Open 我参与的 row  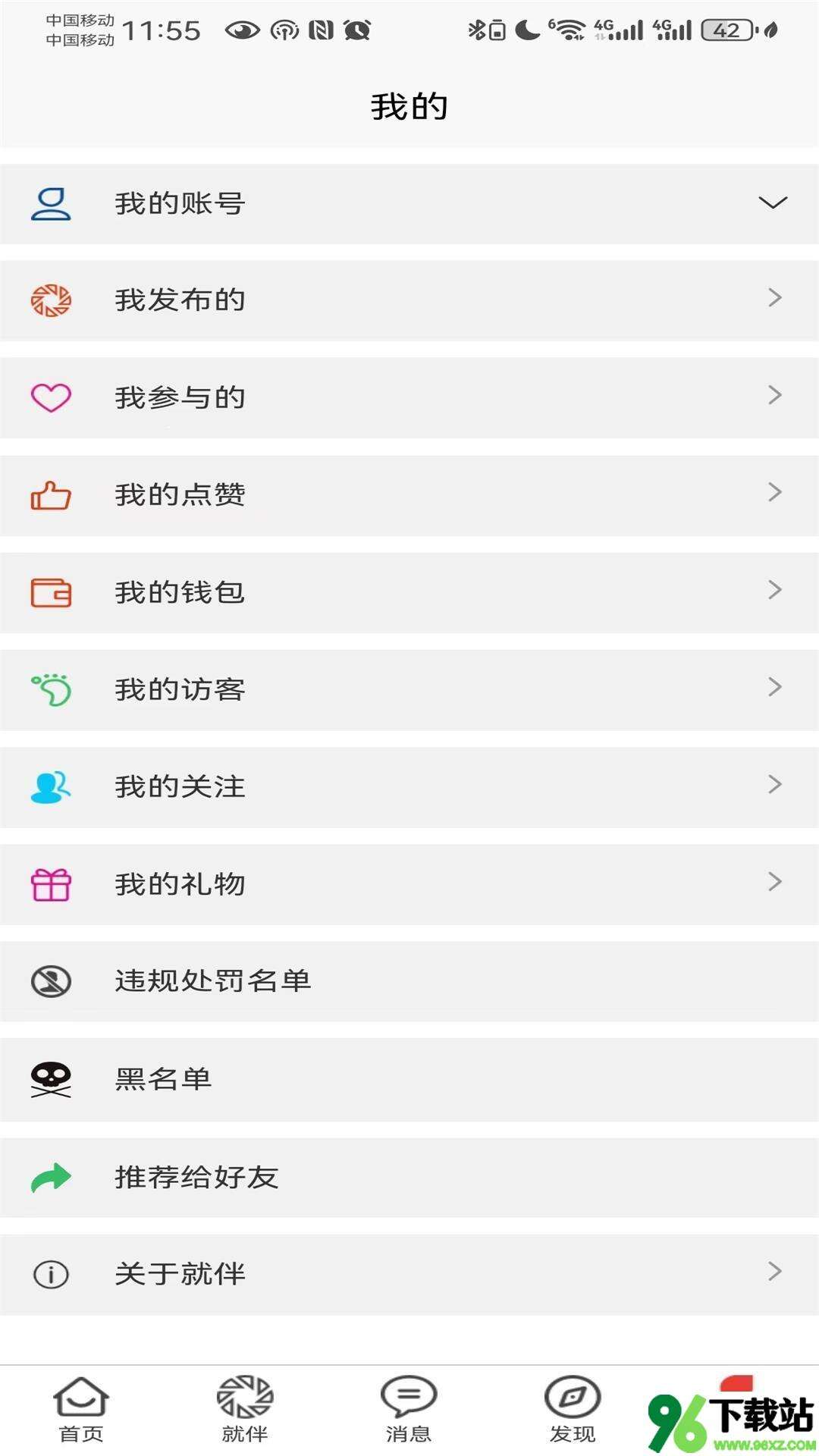click(409, 397)
